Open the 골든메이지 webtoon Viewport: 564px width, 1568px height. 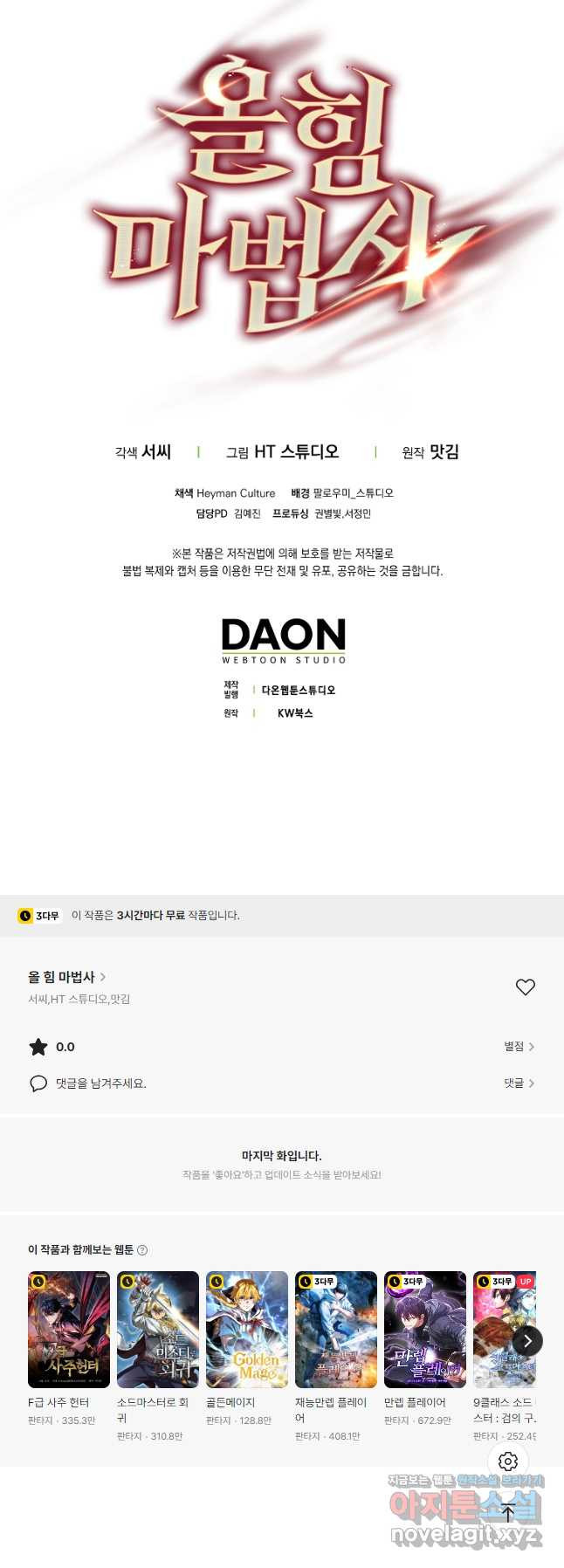(x=247, y=1330)
